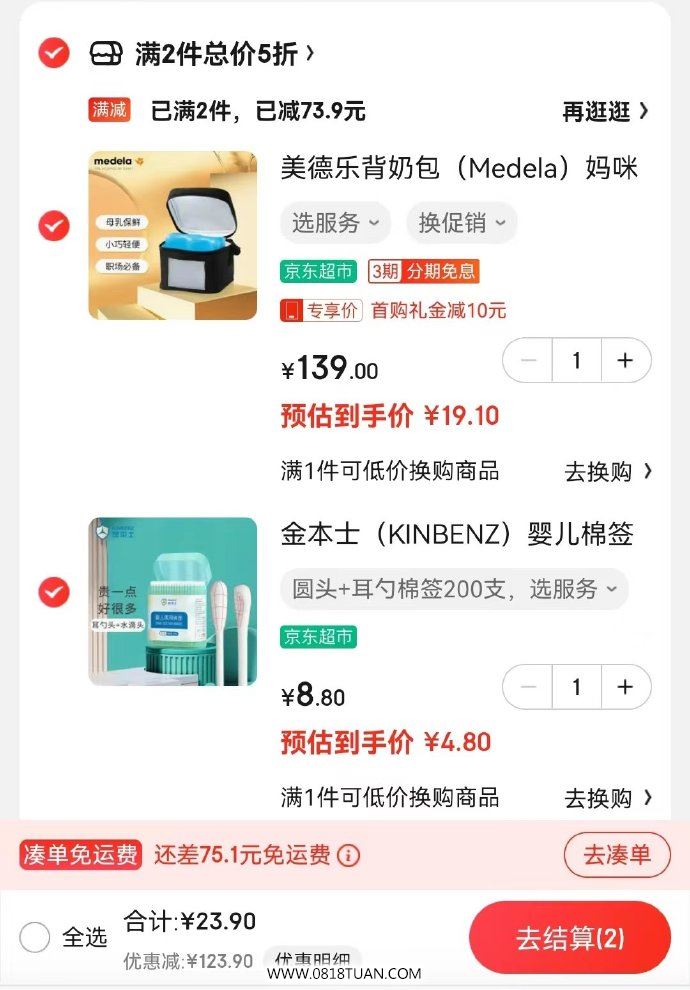The image size is (690, 990).
Task: Expand 选服务 for the Medela bag
Action: (336, 223)
